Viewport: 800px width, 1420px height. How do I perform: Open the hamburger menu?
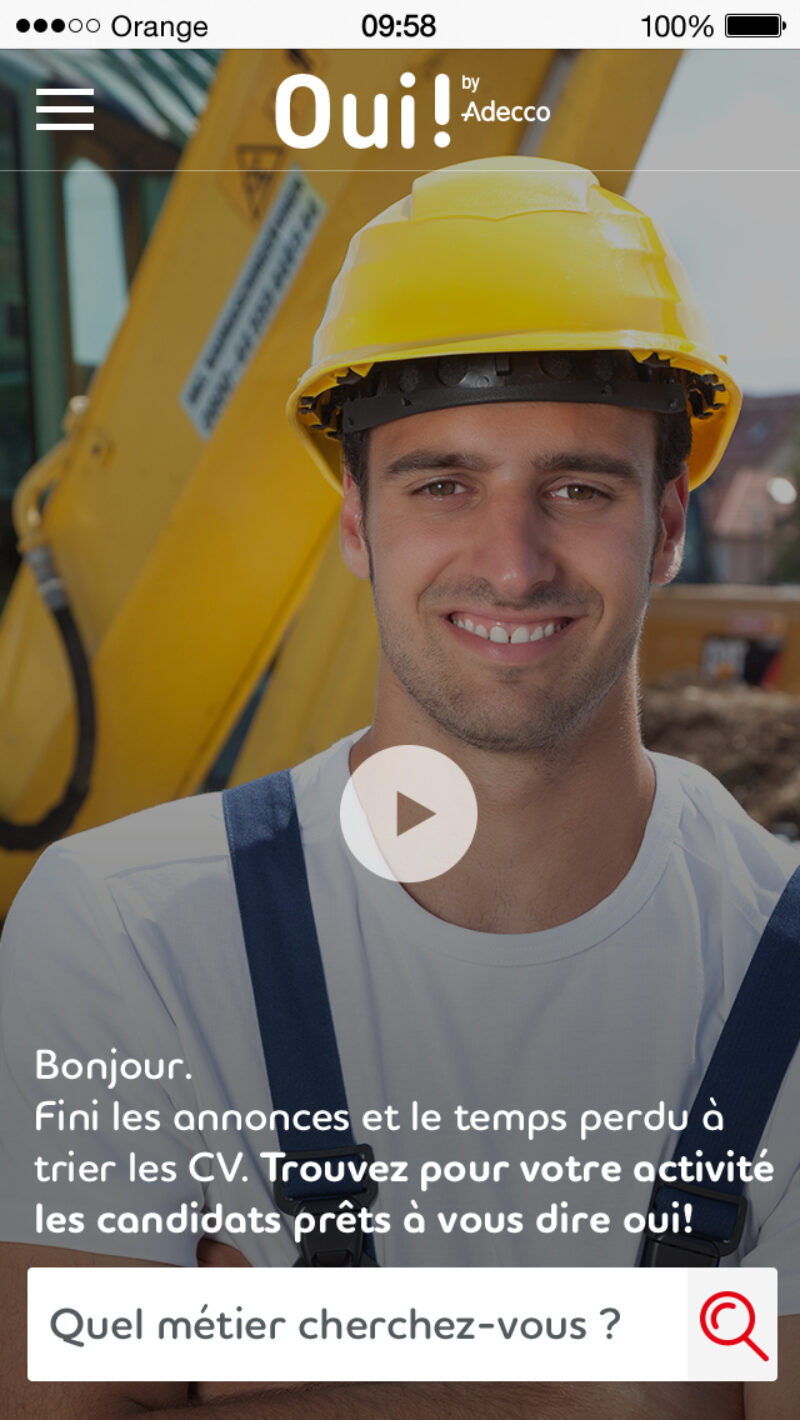point(65,109)
